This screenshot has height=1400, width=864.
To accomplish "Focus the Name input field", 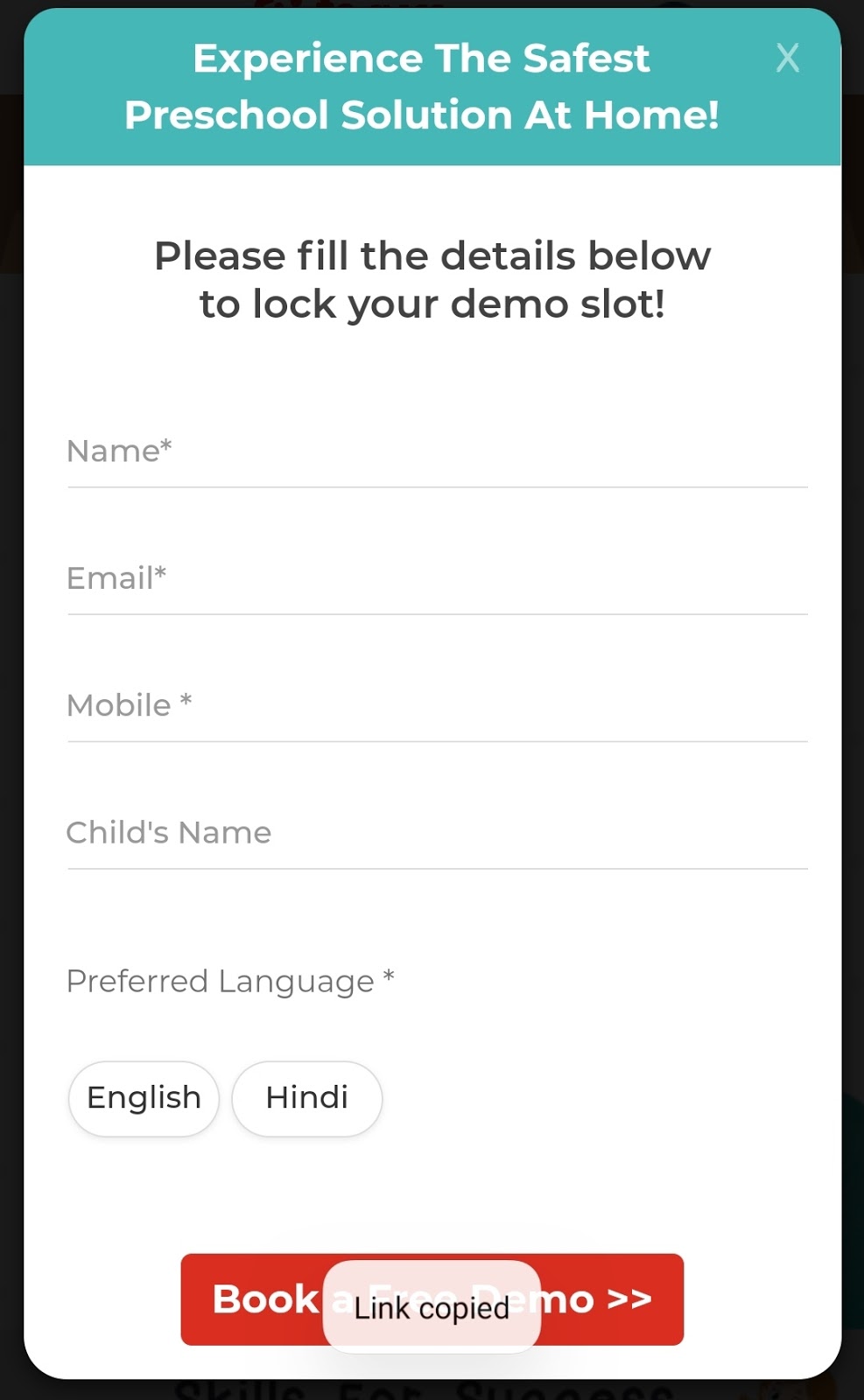I will click(x=436, y=452).
